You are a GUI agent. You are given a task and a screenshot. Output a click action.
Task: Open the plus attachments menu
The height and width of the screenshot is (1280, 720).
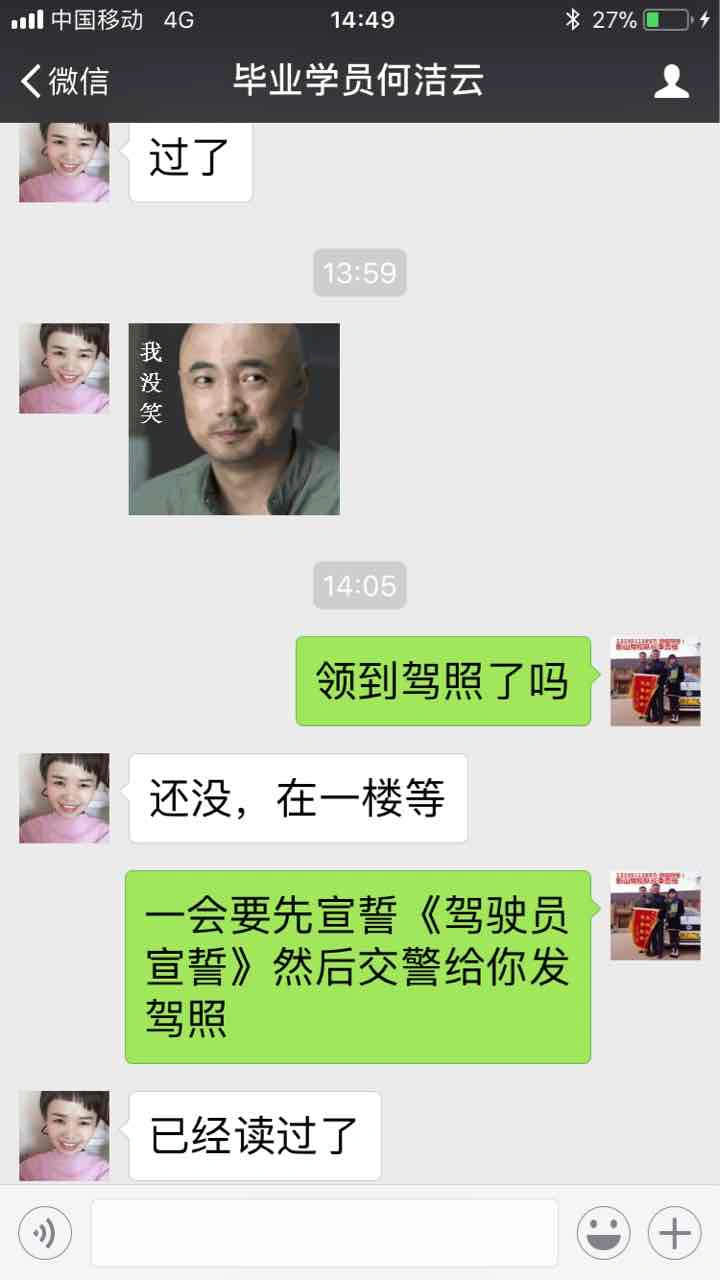[x=674, y=1232]
